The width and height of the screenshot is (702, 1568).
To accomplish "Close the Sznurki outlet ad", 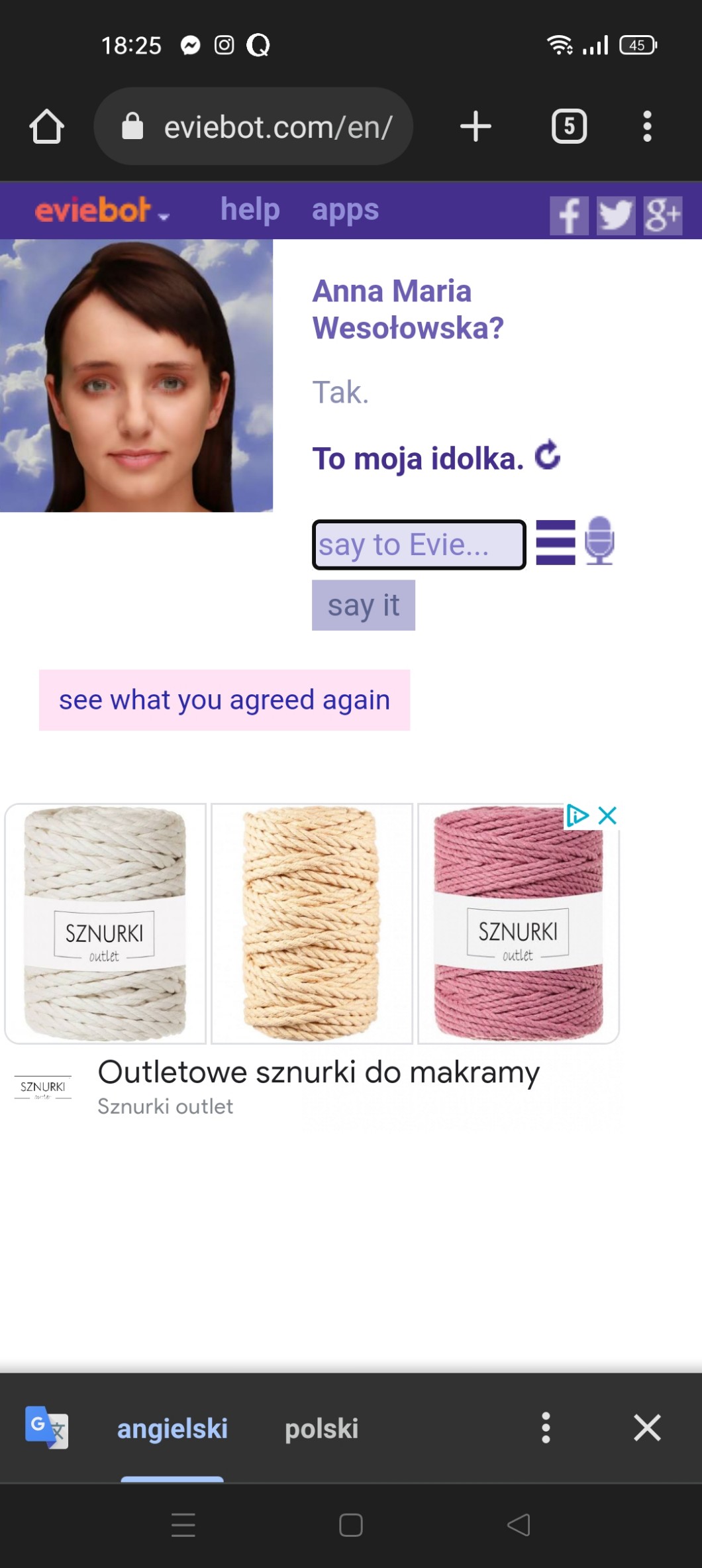I will pos(607,815).
